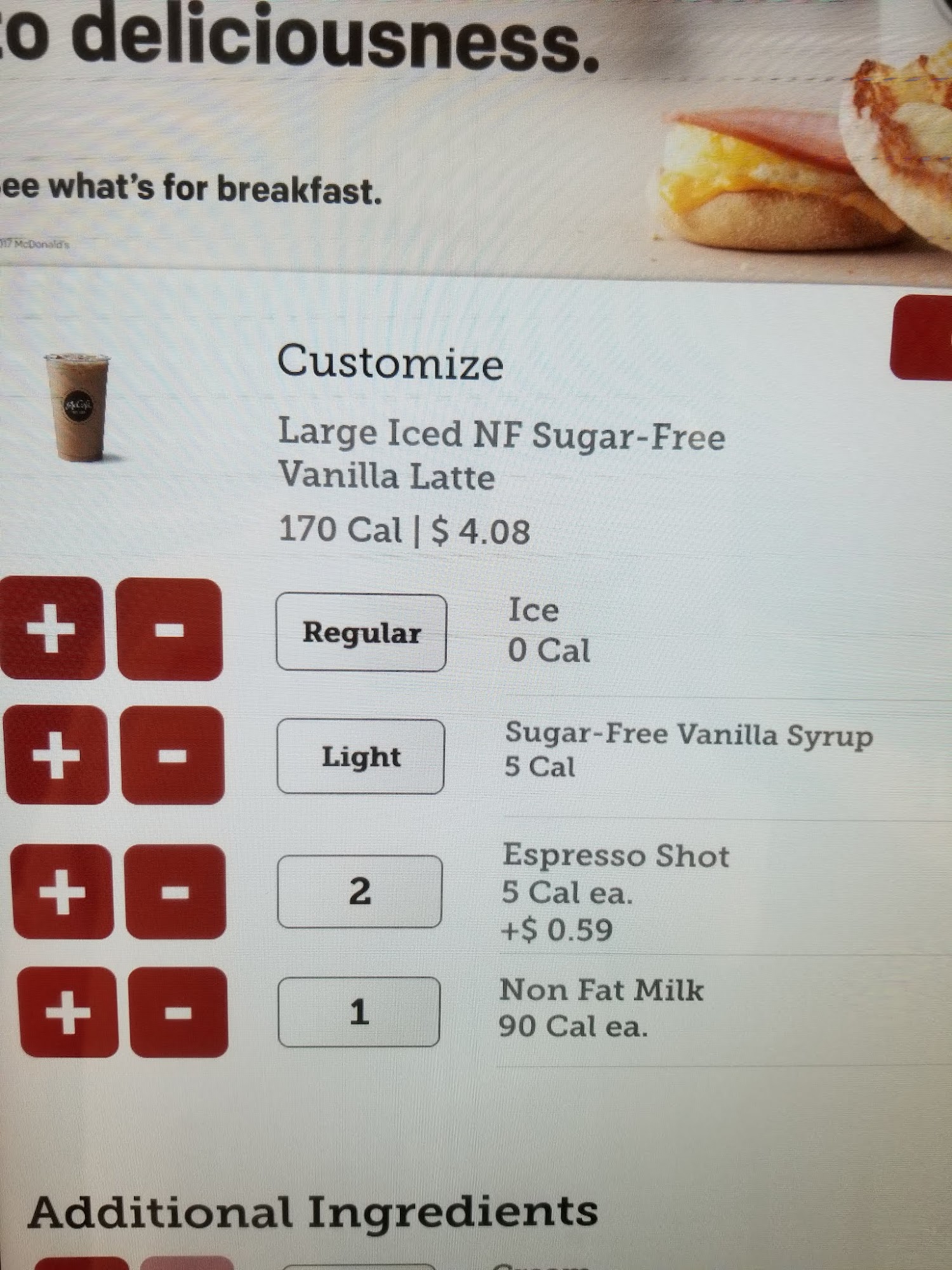Remove one Espresso Shot
The height and width of the screenshot is (1270, 952).
(x=175, y=892)
